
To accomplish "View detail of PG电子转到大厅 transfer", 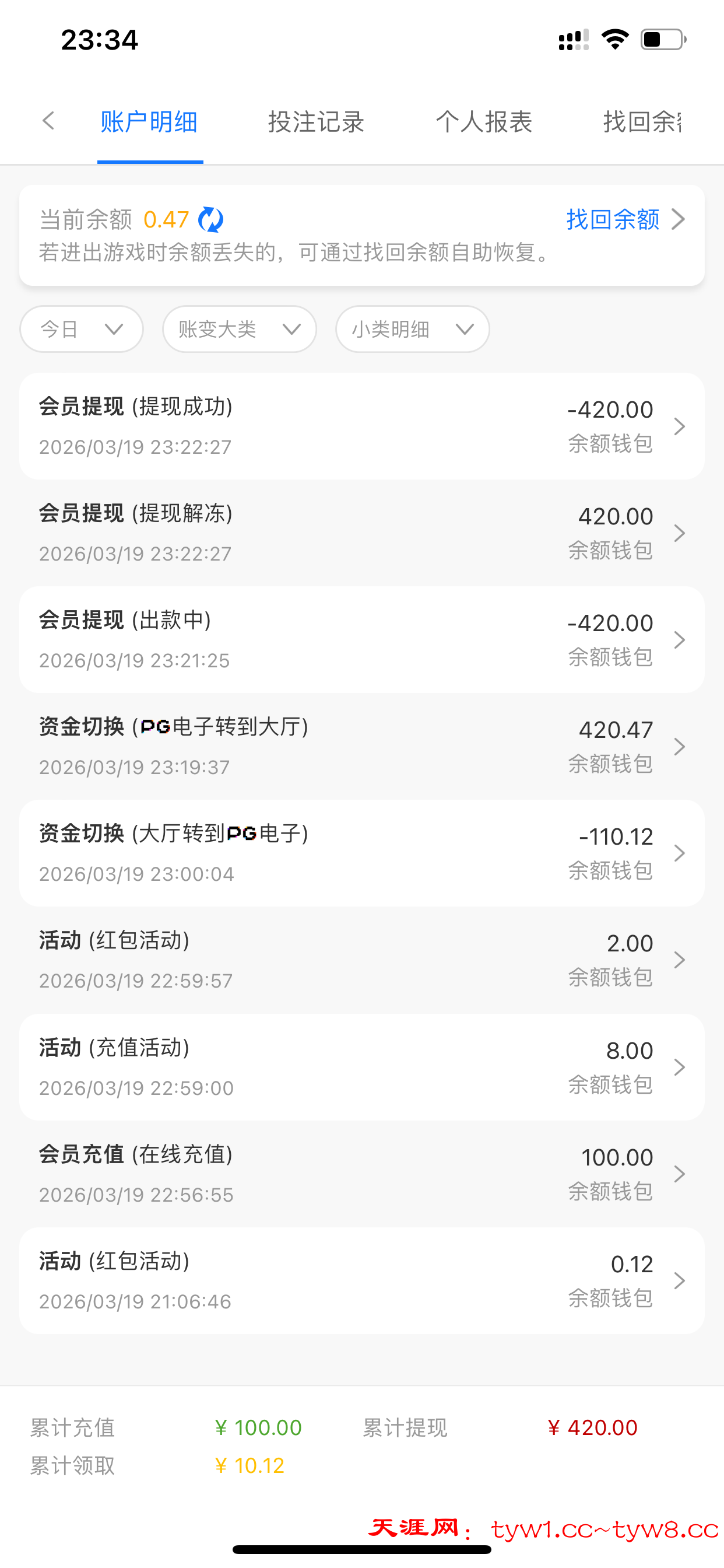I will [x=680, y=746].
